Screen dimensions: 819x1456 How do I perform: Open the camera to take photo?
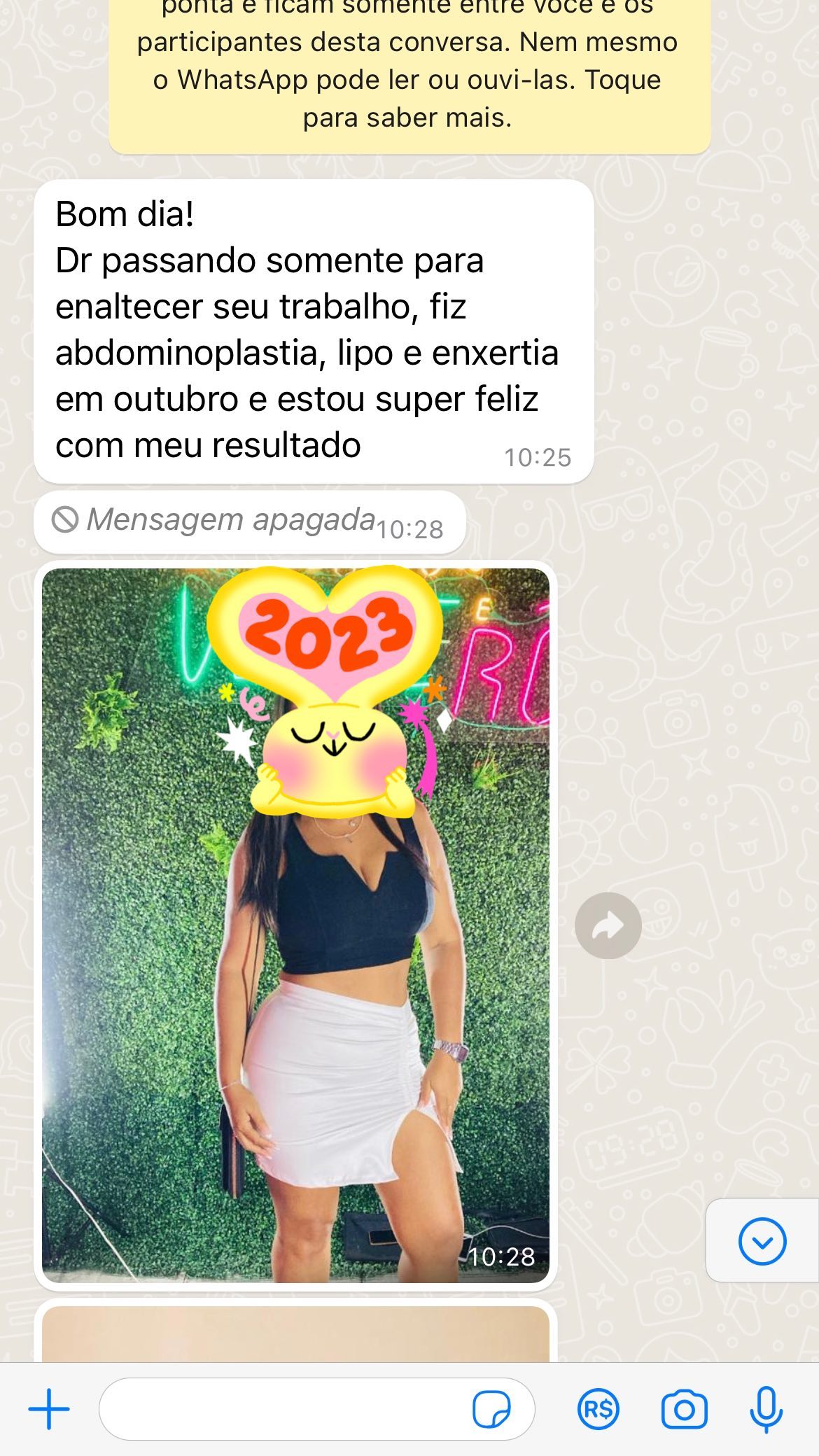click(x=684, y=1409)
